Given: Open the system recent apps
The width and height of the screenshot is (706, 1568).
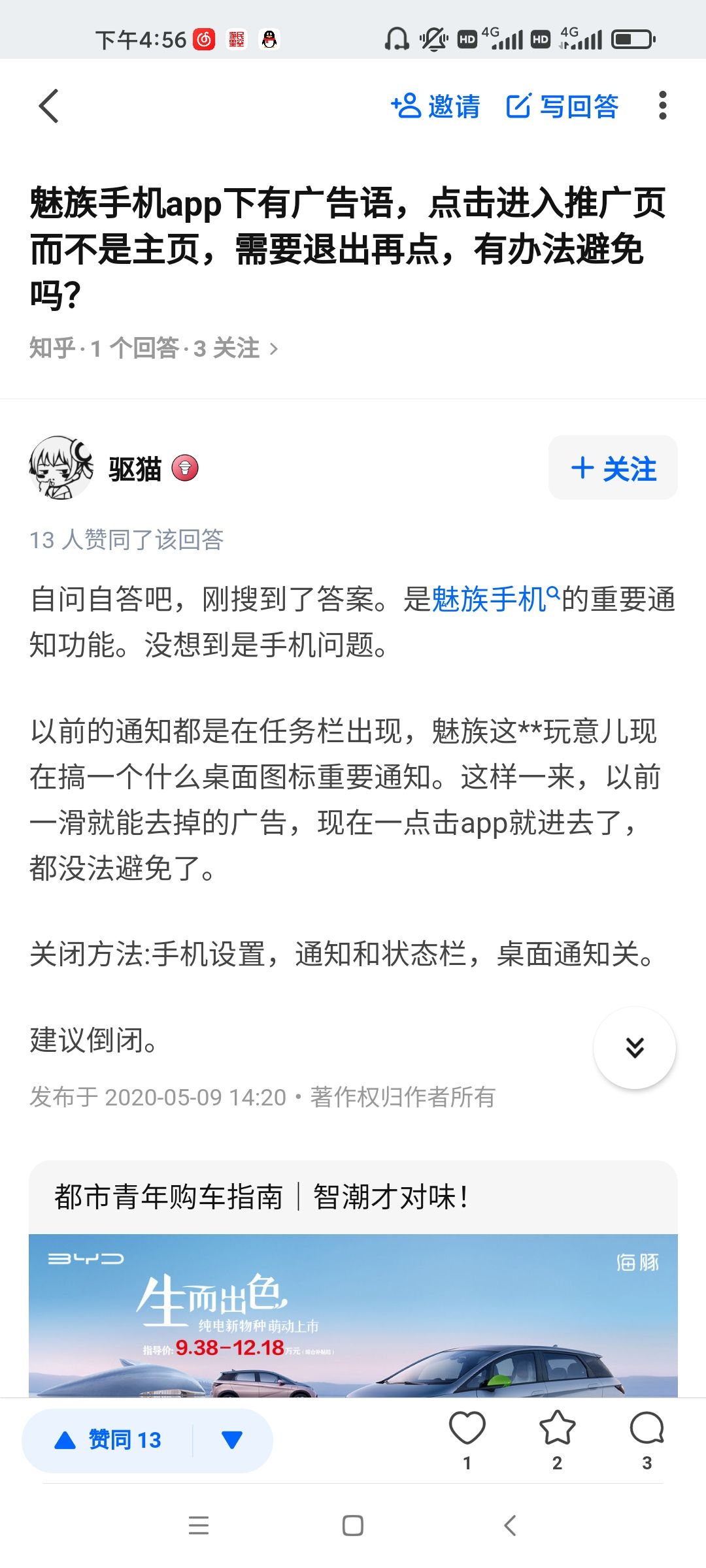Looking at the screenshot, I should click(x=198, y=1526).
